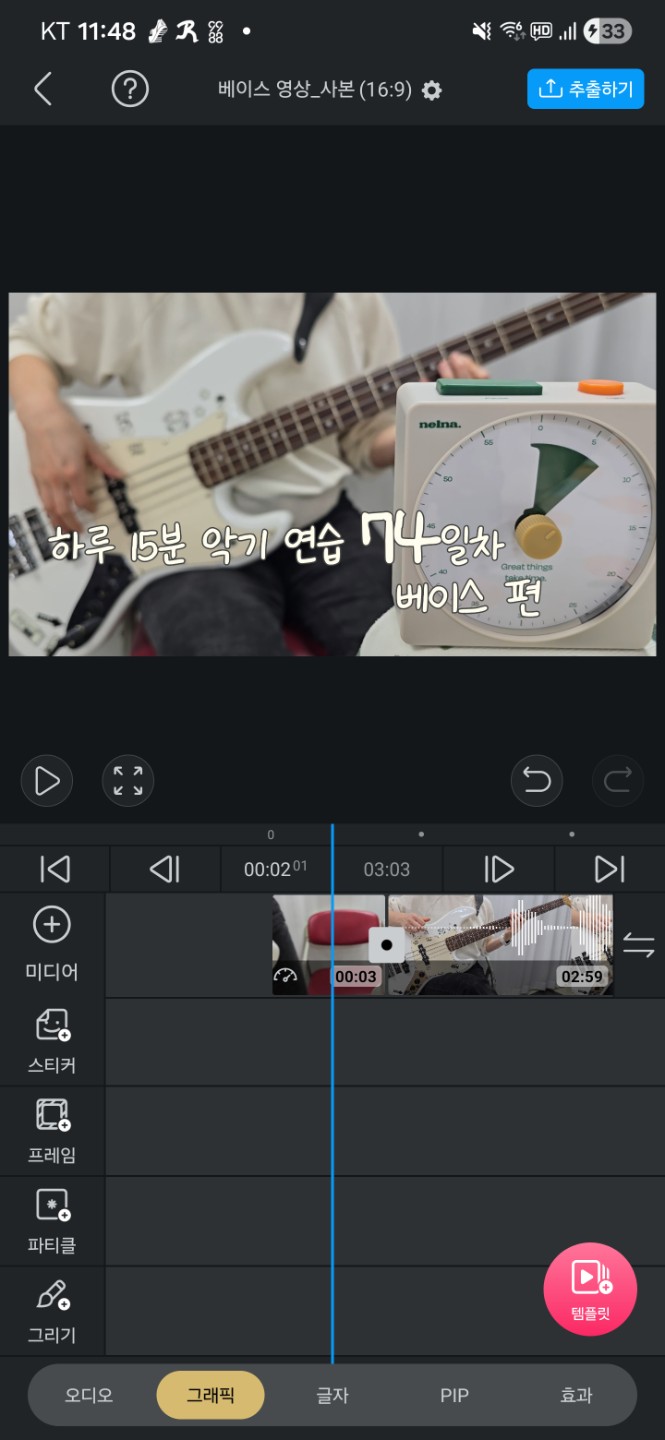Enter fullscreen preview mode
Viewport: 665px width, 1440px height.
(128, 780)
